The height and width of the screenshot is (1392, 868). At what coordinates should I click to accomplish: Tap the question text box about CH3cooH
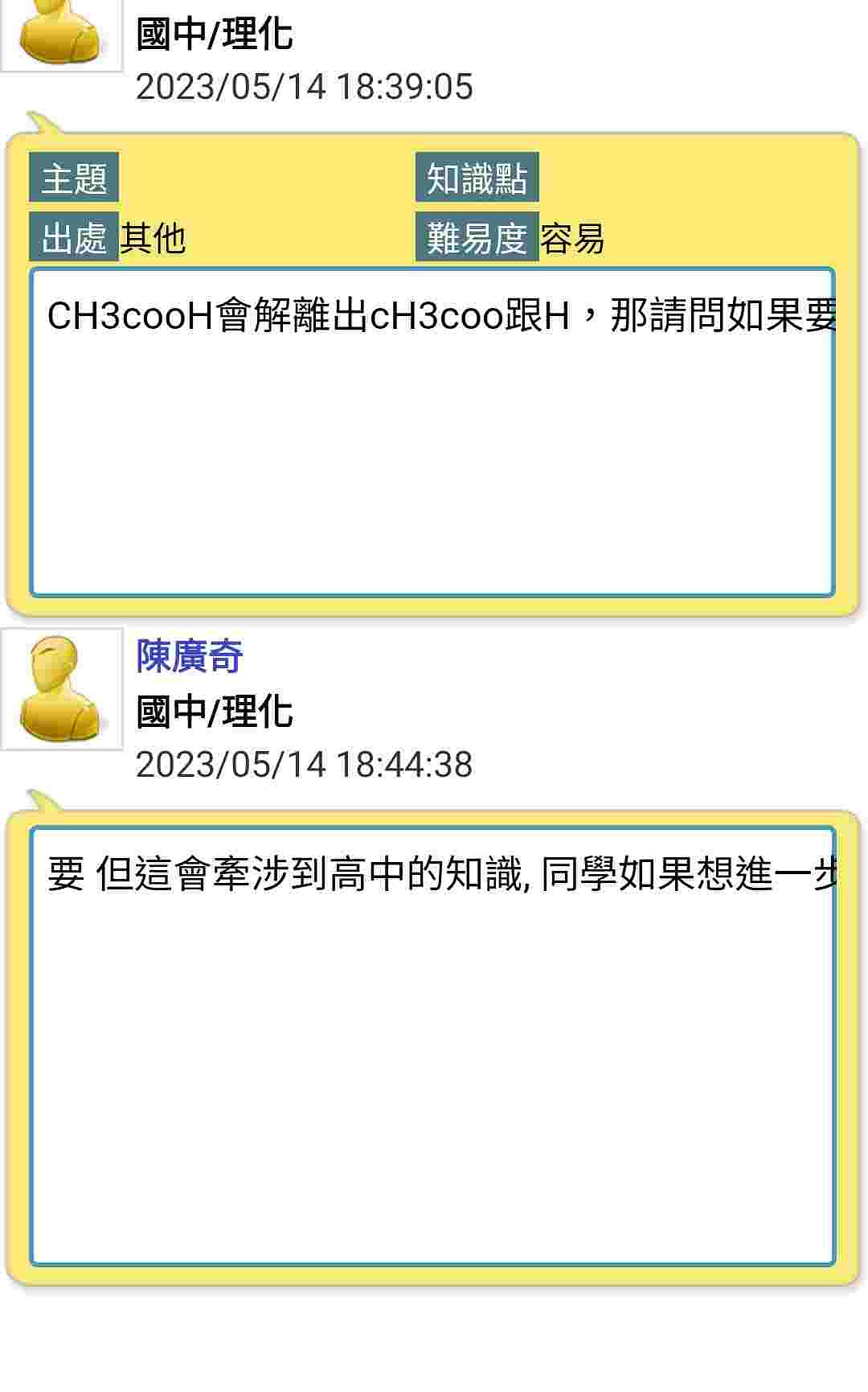pos(432,433)
